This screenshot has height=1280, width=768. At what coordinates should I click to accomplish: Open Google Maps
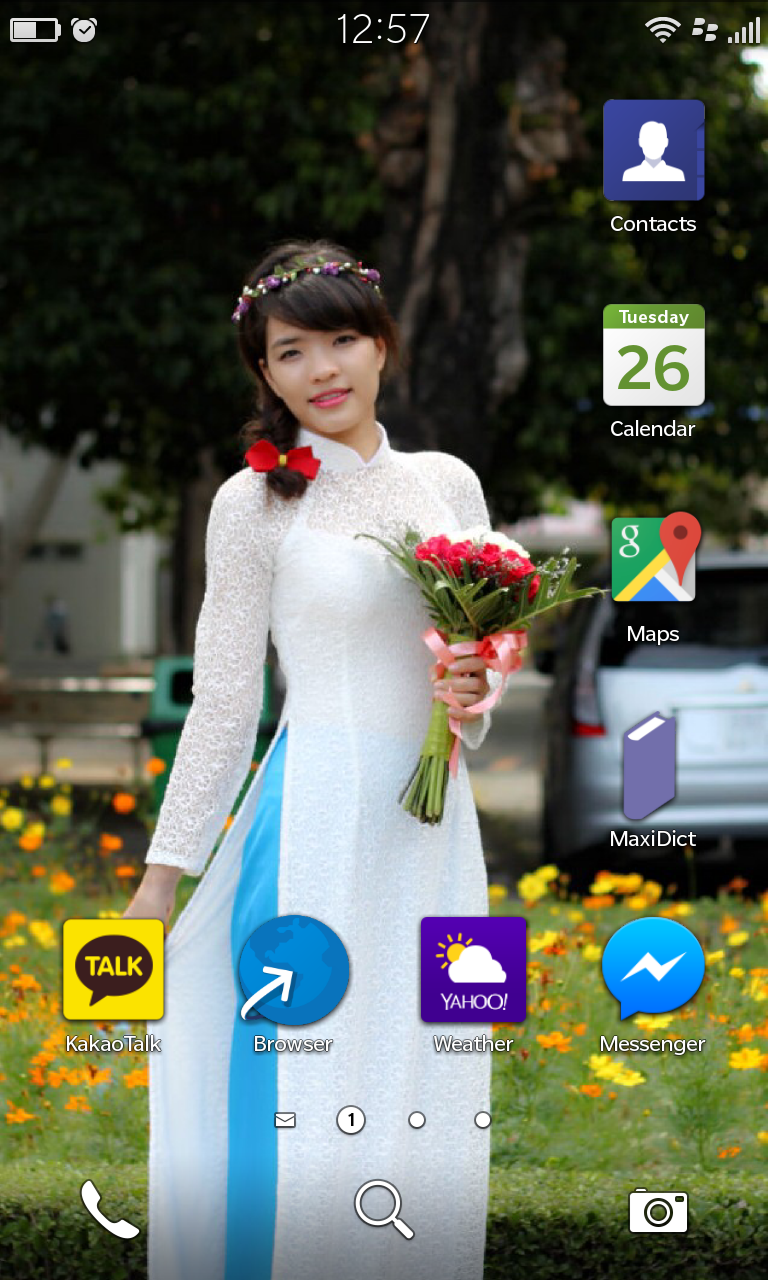pos(653,560)
